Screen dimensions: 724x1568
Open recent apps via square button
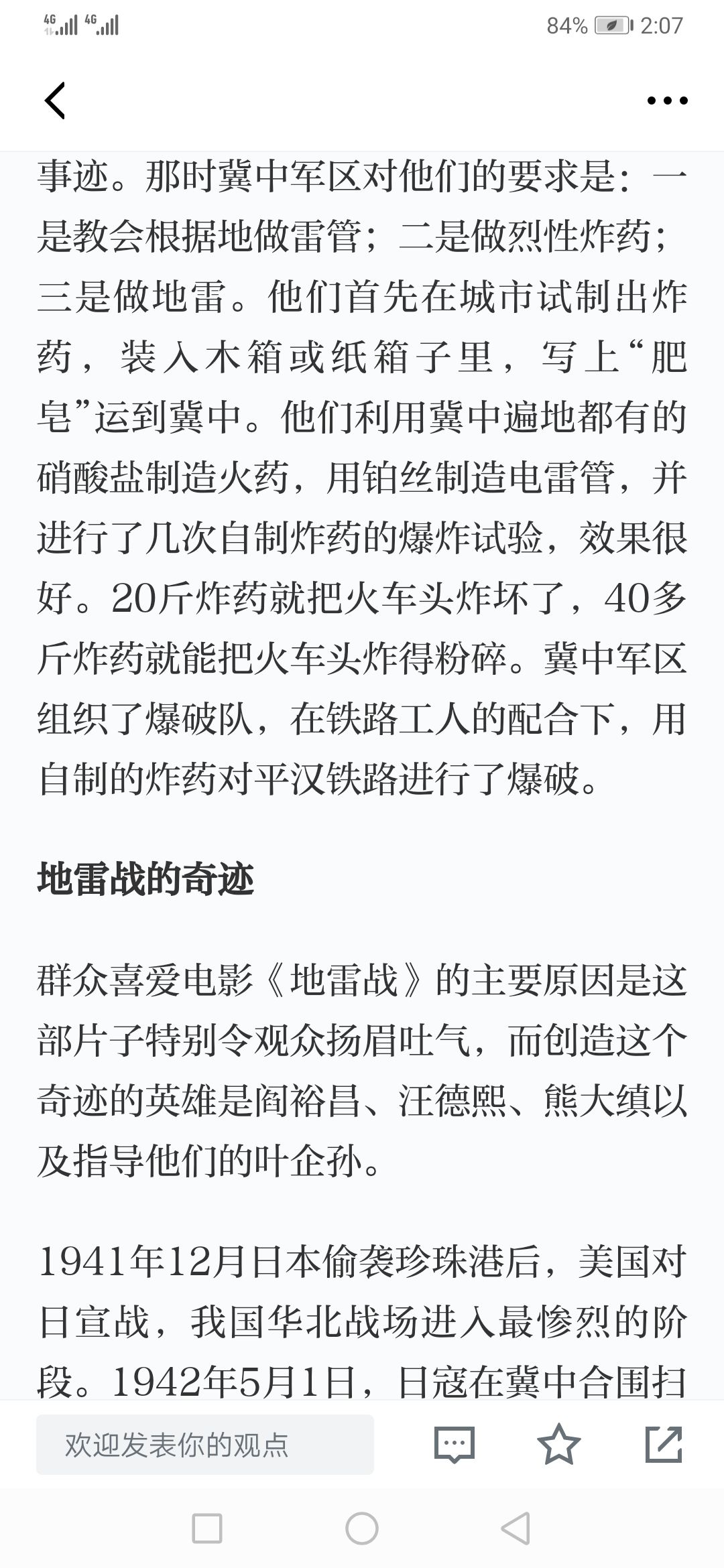207,1529
